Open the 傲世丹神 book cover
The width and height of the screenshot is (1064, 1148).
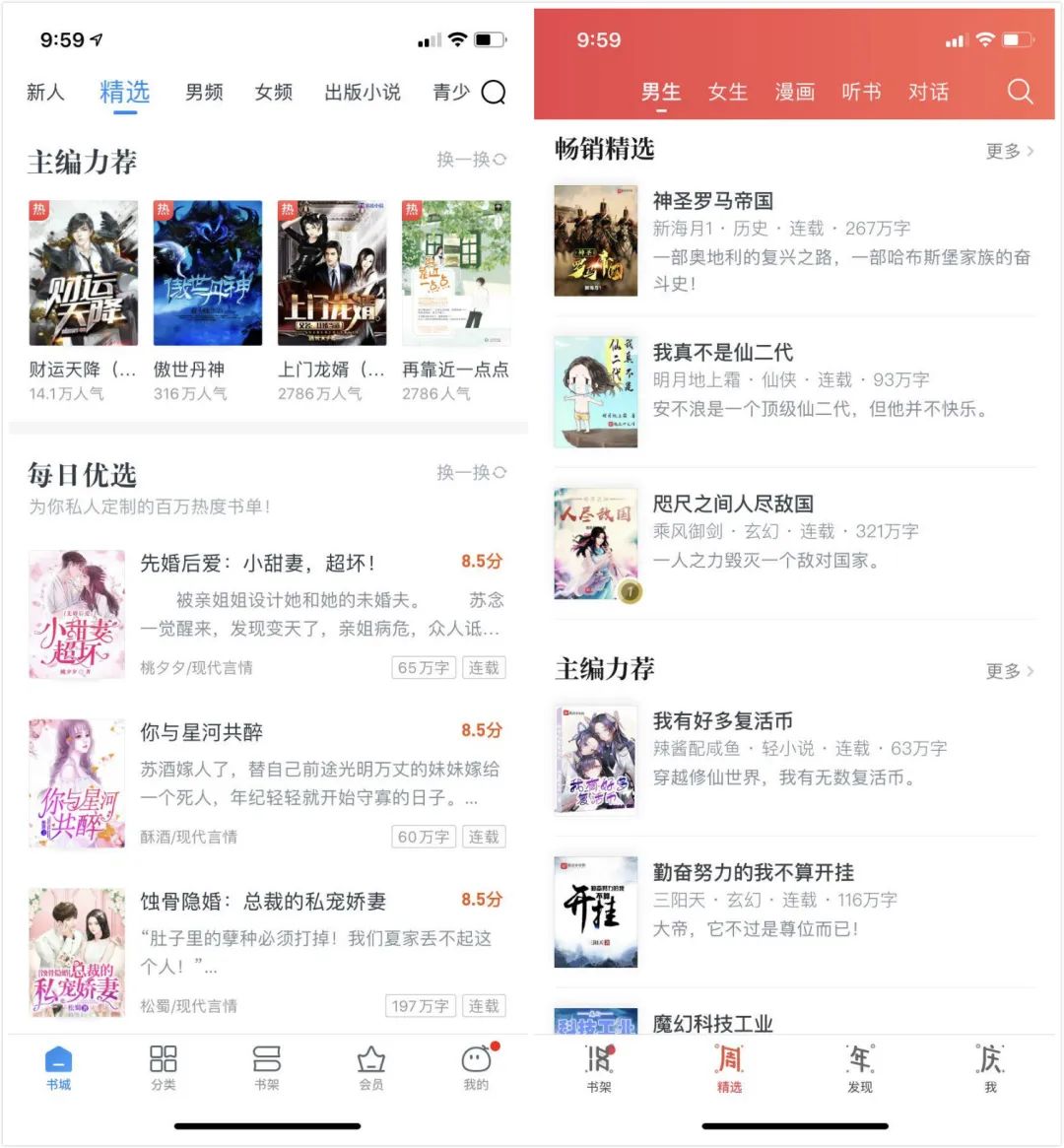(208, 273)
